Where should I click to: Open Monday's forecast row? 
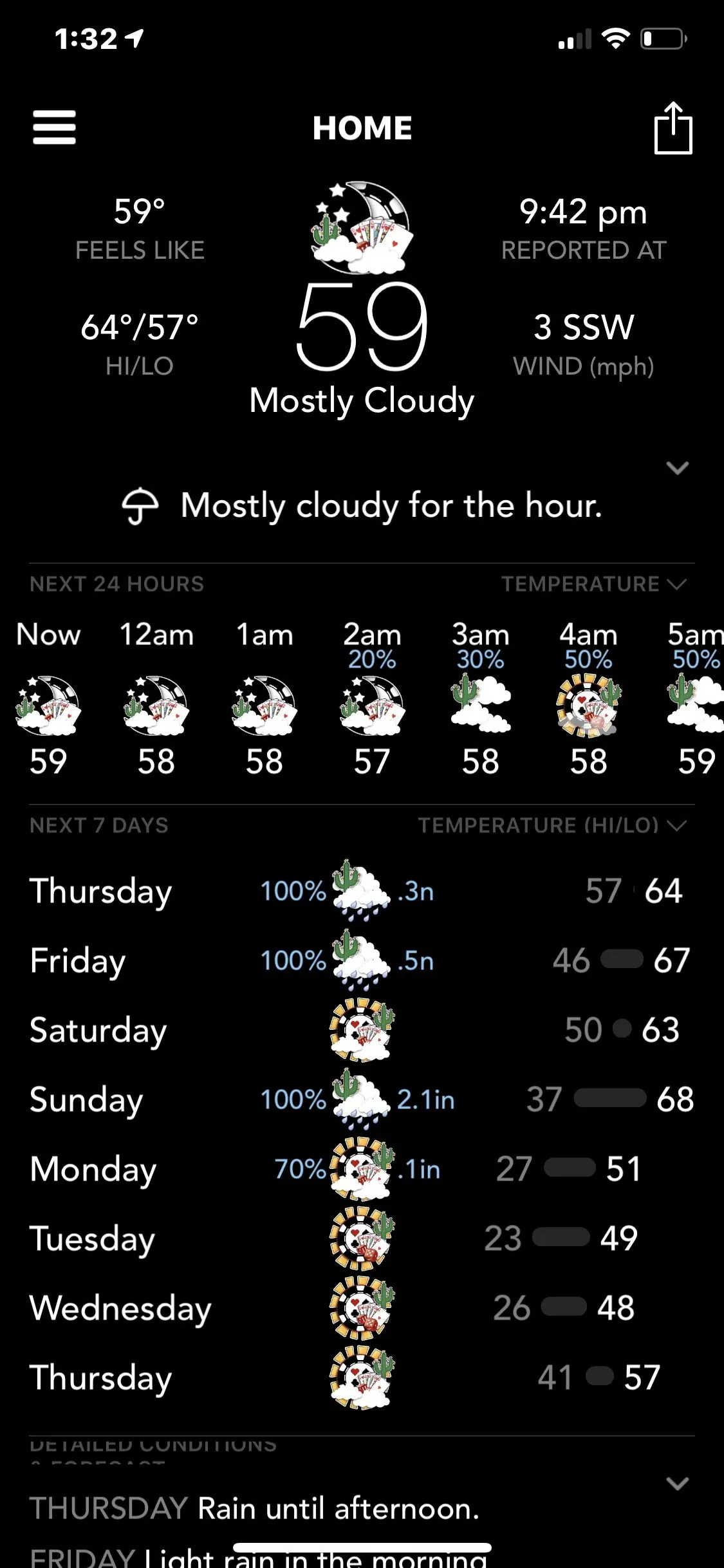[360, 1169]
